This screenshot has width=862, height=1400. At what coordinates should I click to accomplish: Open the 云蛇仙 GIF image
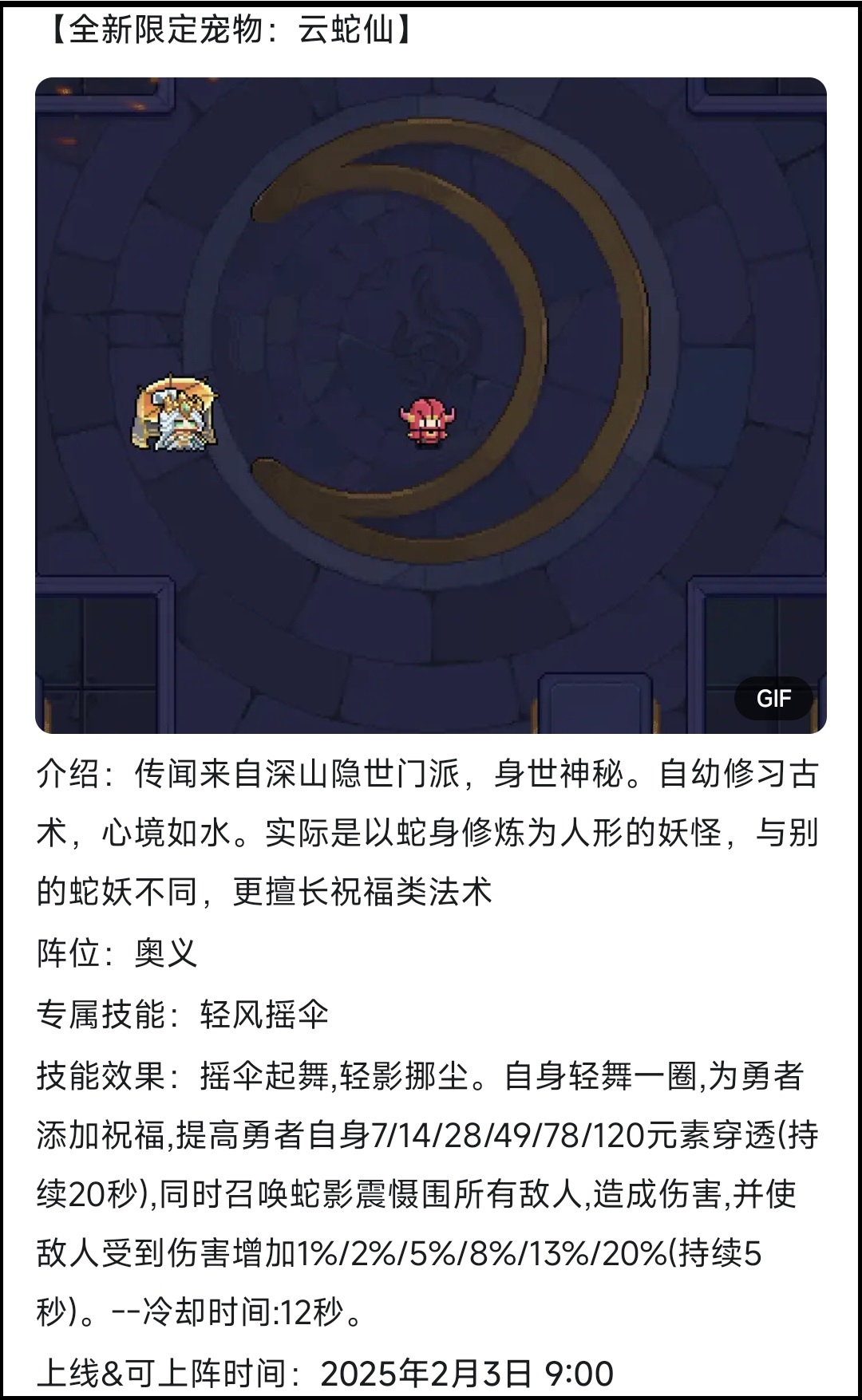(431, 405)
